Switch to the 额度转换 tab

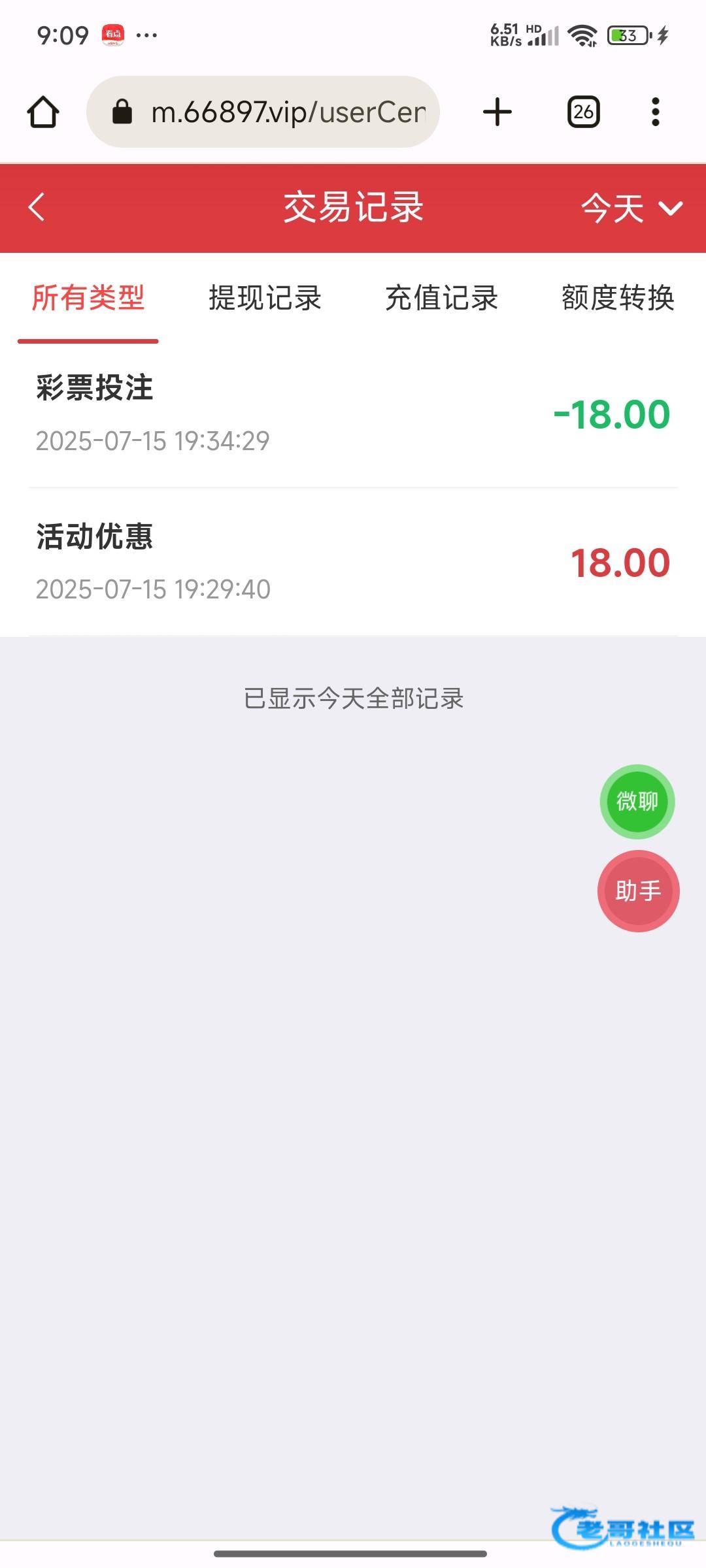point(618,299)
